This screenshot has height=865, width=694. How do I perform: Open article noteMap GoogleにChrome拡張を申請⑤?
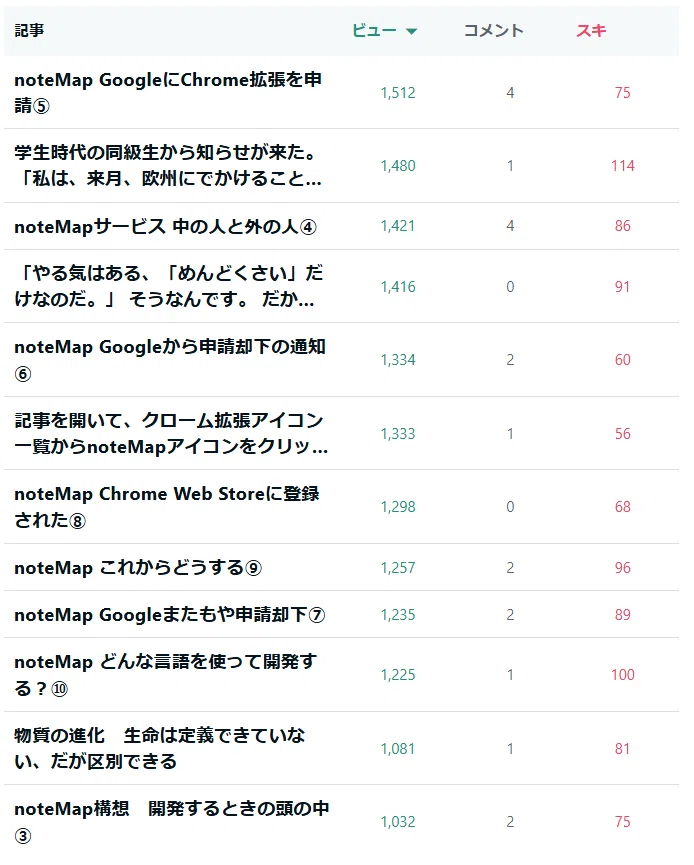tap(168, 92)
